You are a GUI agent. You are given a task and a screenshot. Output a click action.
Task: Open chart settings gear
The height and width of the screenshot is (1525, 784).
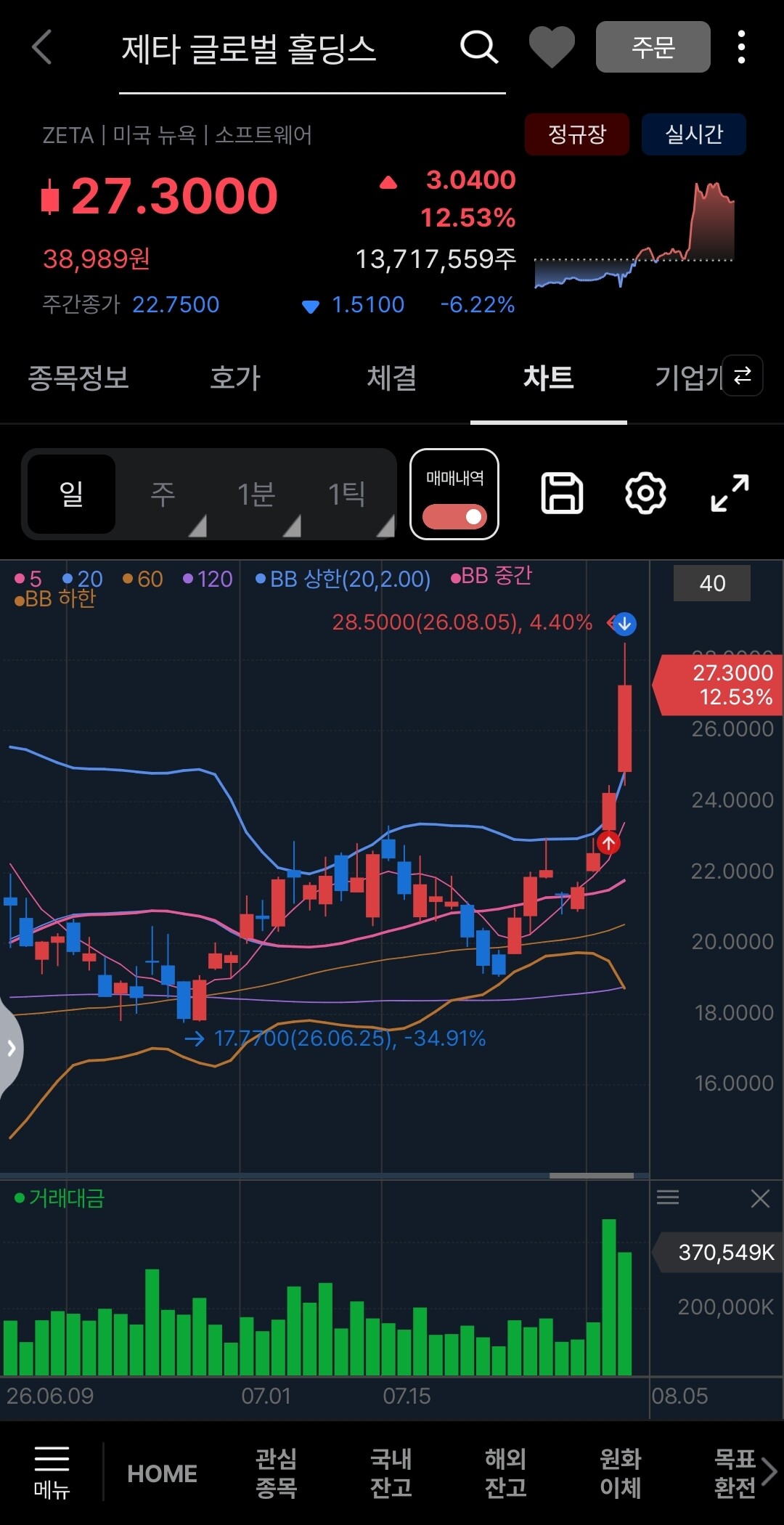pos(645,494)
